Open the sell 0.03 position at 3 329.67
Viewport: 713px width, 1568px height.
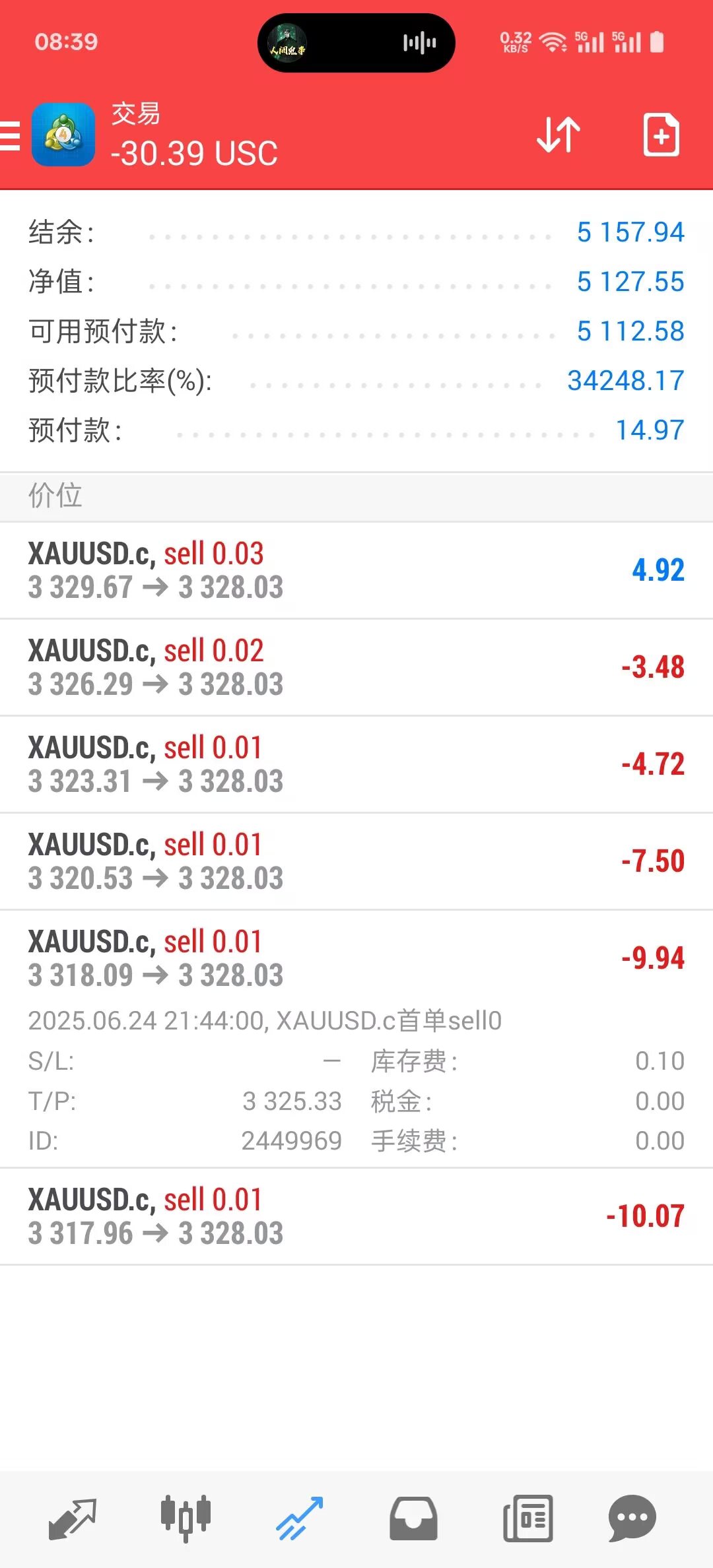356,570
